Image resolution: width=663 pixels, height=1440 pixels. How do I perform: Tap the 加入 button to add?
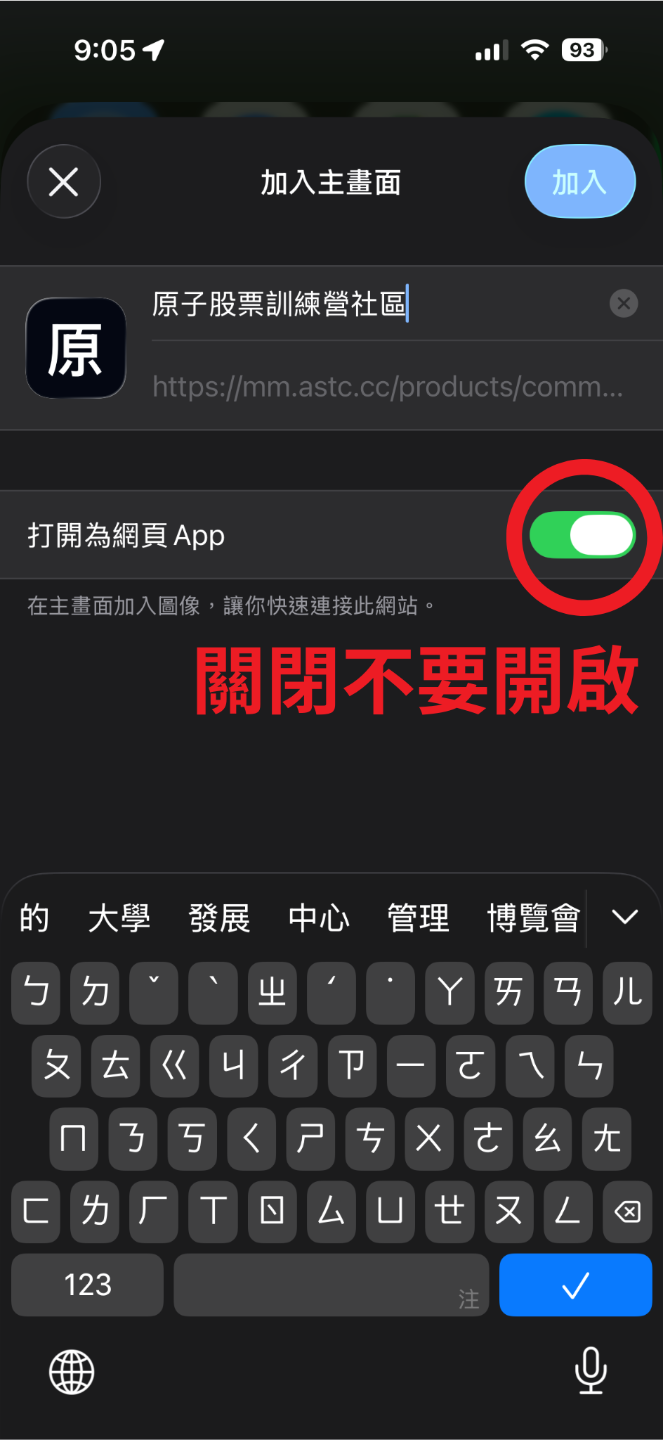tap(580, 182)
